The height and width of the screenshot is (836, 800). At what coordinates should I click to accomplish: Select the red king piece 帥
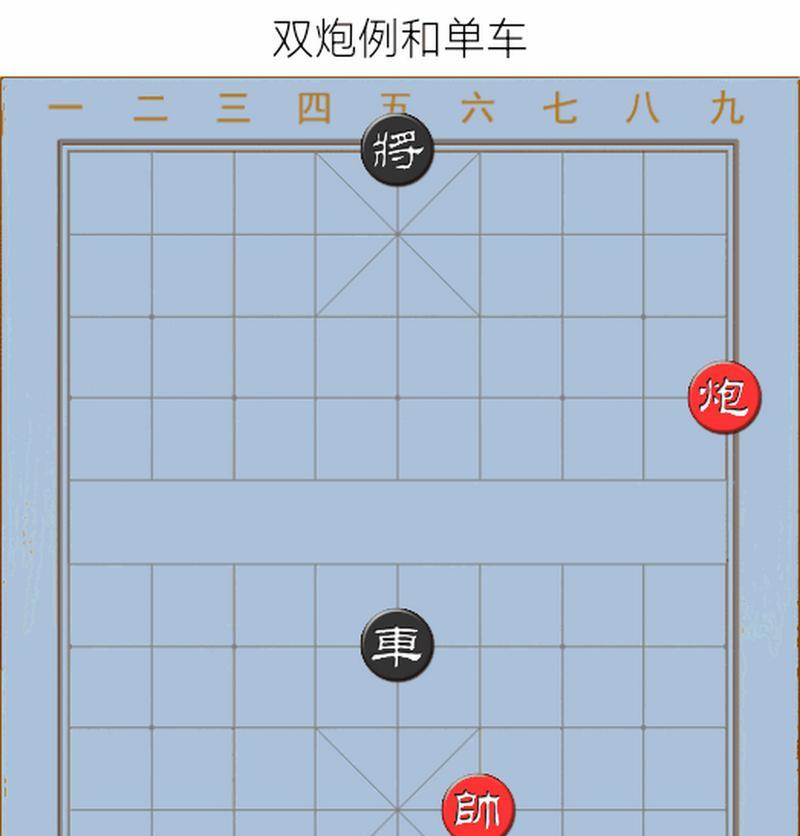(479, 808)
